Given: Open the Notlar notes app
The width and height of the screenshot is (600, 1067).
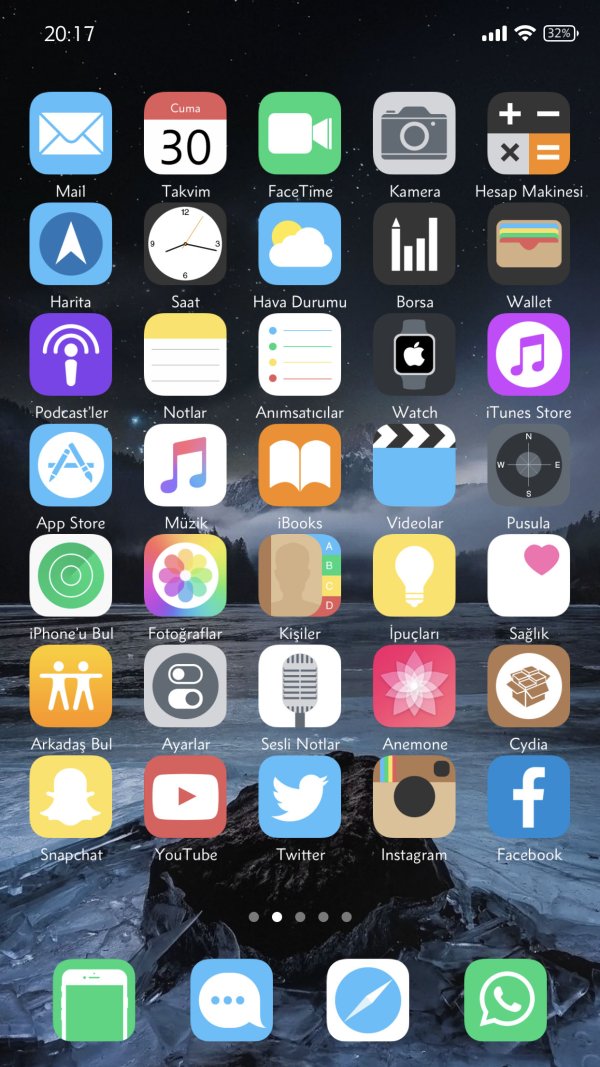Looking at the screenshot, I should 185,355.
